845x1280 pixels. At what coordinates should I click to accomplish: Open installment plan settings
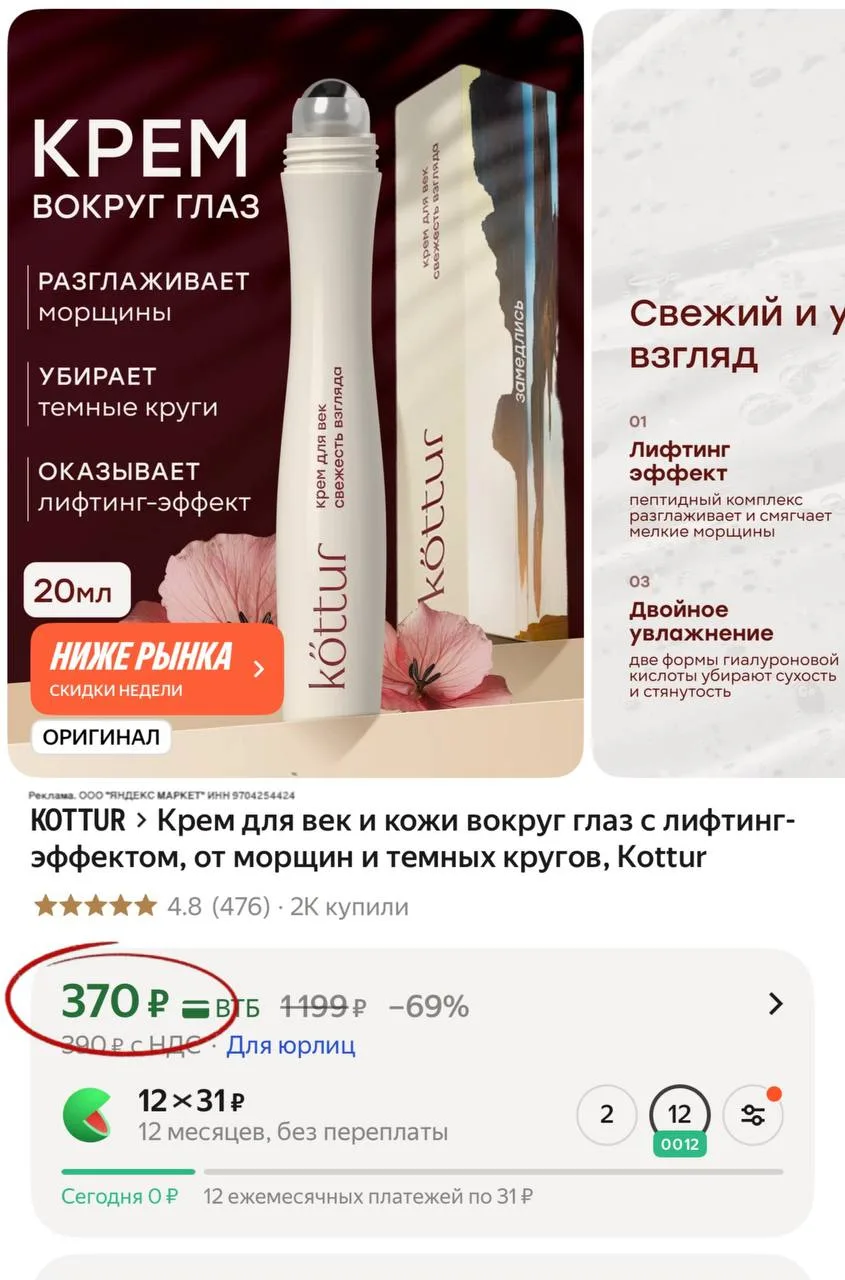(x=753, y=1115)
